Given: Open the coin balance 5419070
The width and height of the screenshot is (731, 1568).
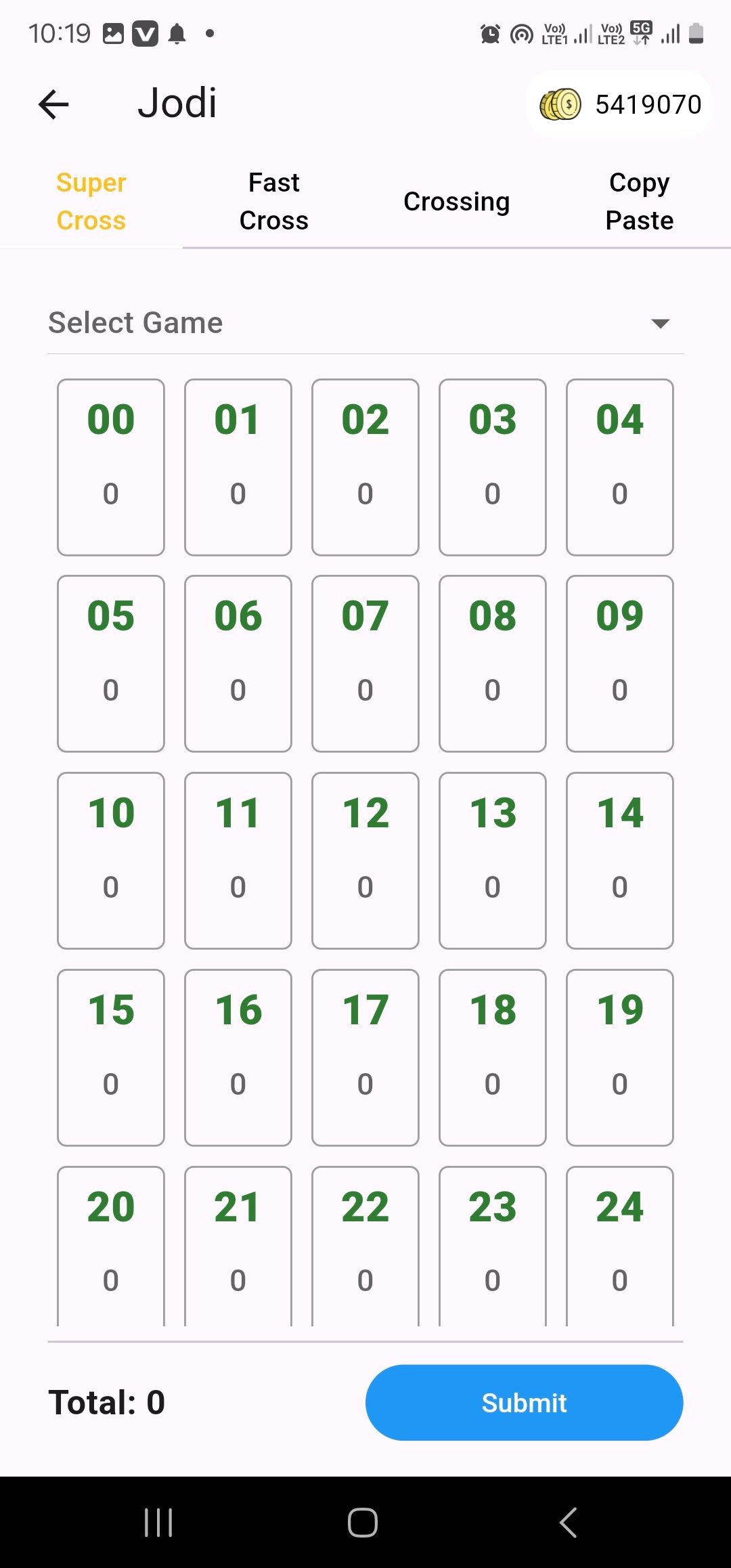Looking at the screenshot, I should pos(619,105).
